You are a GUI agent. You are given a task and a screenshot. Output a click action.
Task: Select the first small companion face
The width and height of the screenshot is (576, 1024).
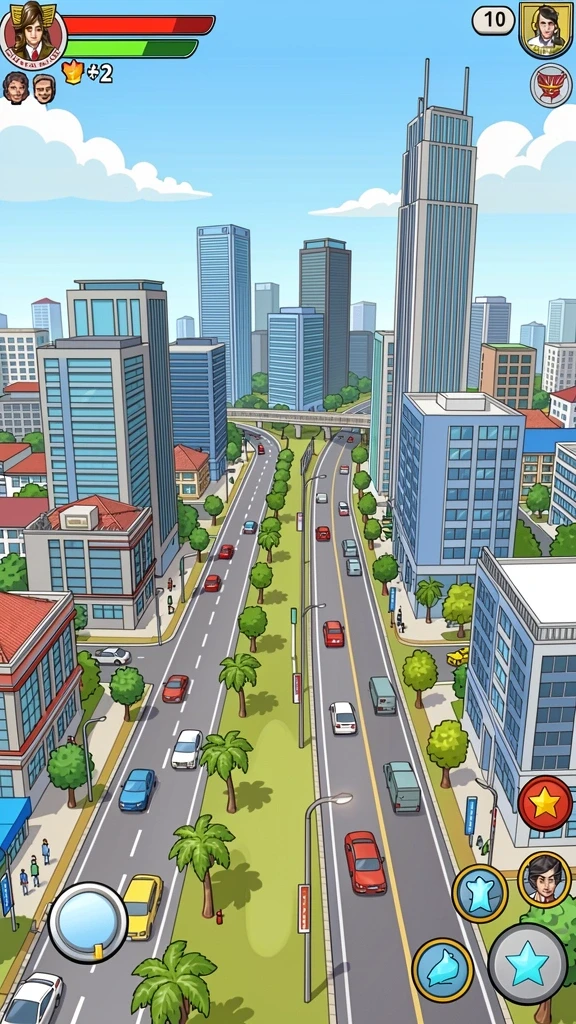click(16, 88)
